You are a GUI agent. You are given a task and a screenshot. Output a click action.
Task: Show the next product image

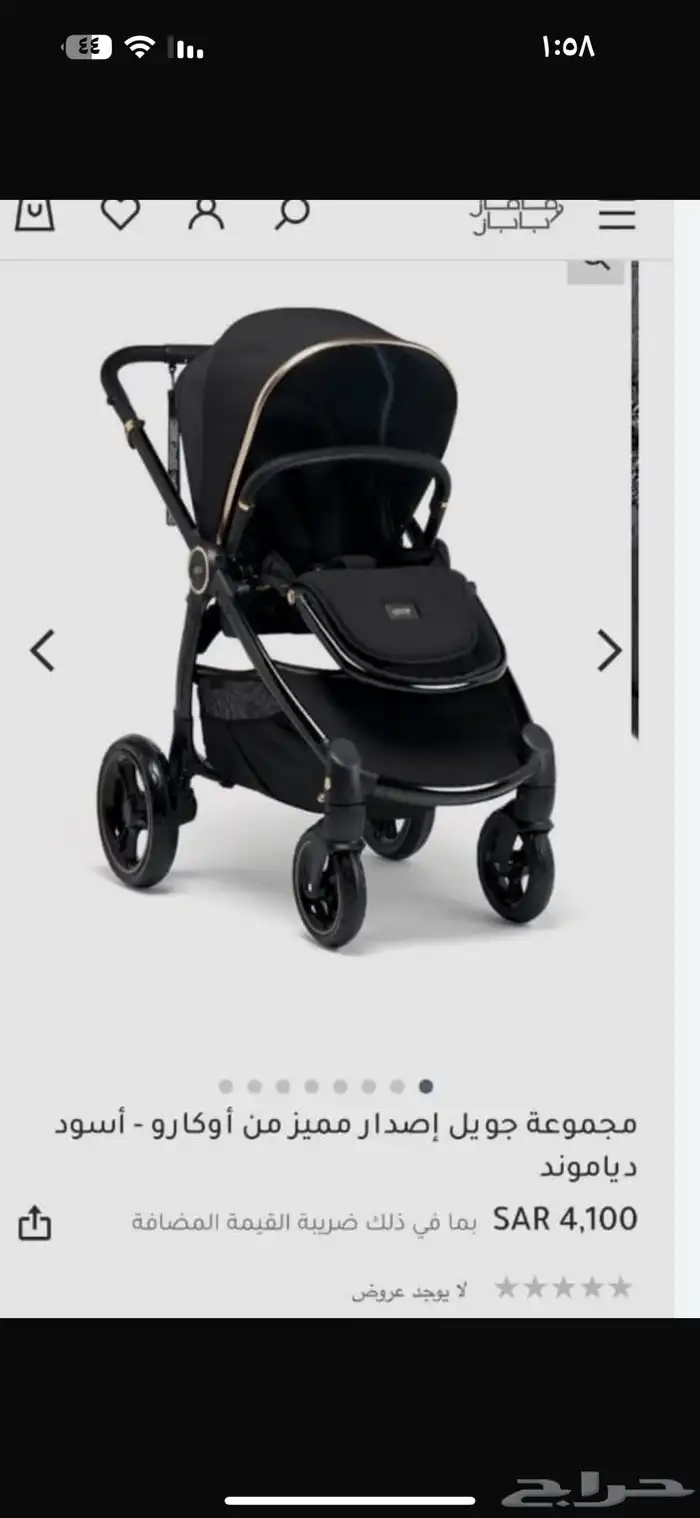(609, 651)
